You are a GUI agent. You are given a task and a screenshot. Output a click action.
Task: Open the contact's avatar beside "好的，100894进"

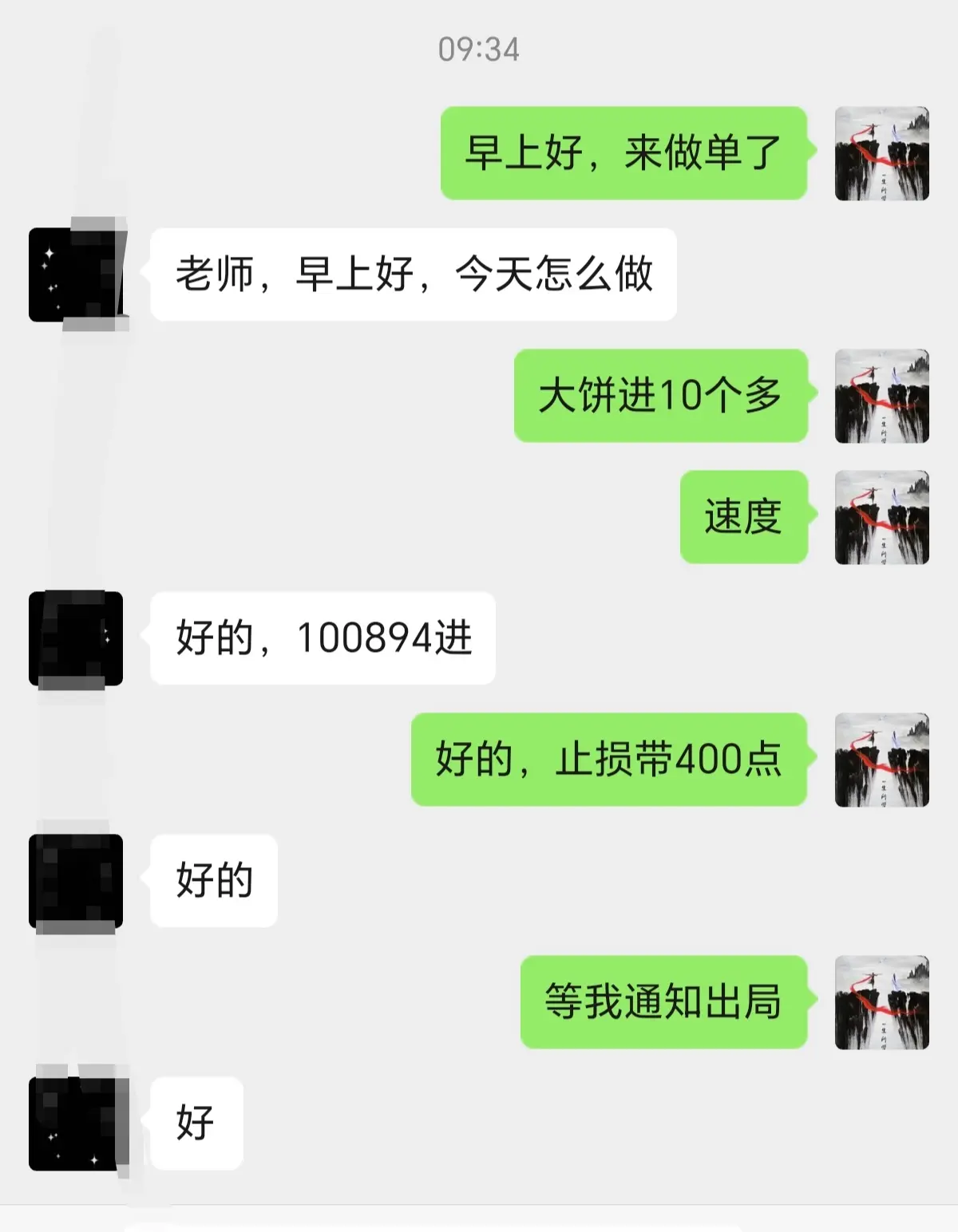(x=76, y=638)
